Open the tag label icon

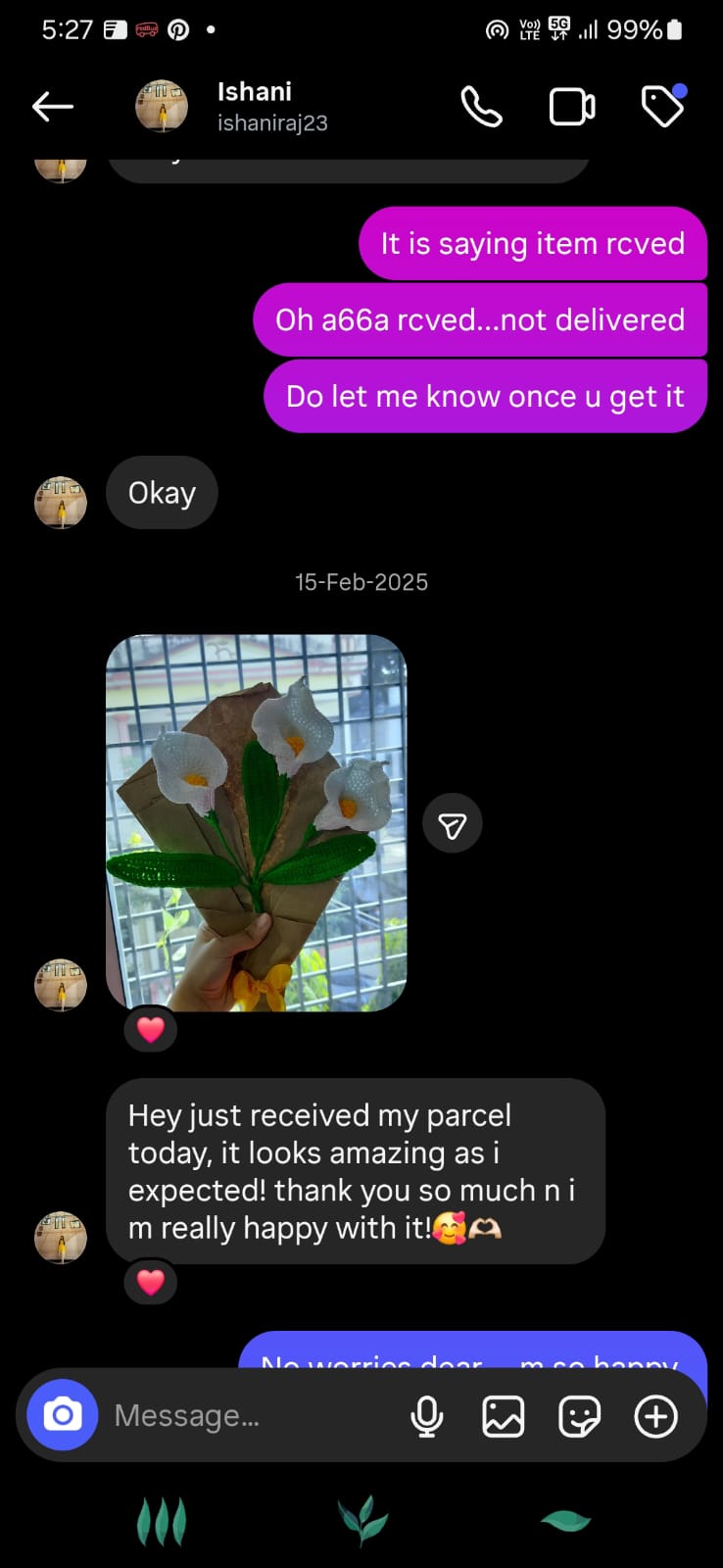(x=663, y=106)
